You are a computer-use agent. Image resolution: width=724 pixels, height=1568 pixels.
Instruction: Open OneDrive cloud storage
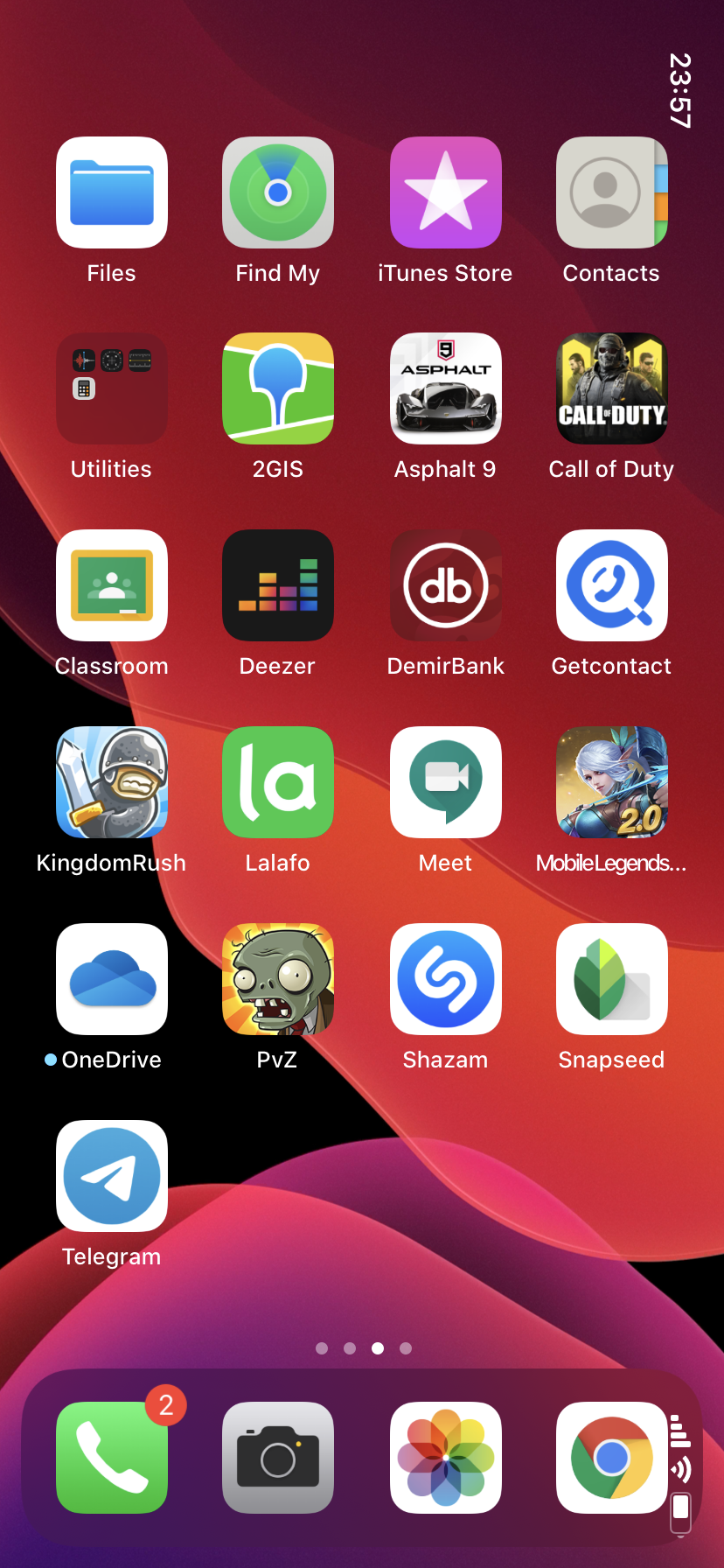(112, 979)
